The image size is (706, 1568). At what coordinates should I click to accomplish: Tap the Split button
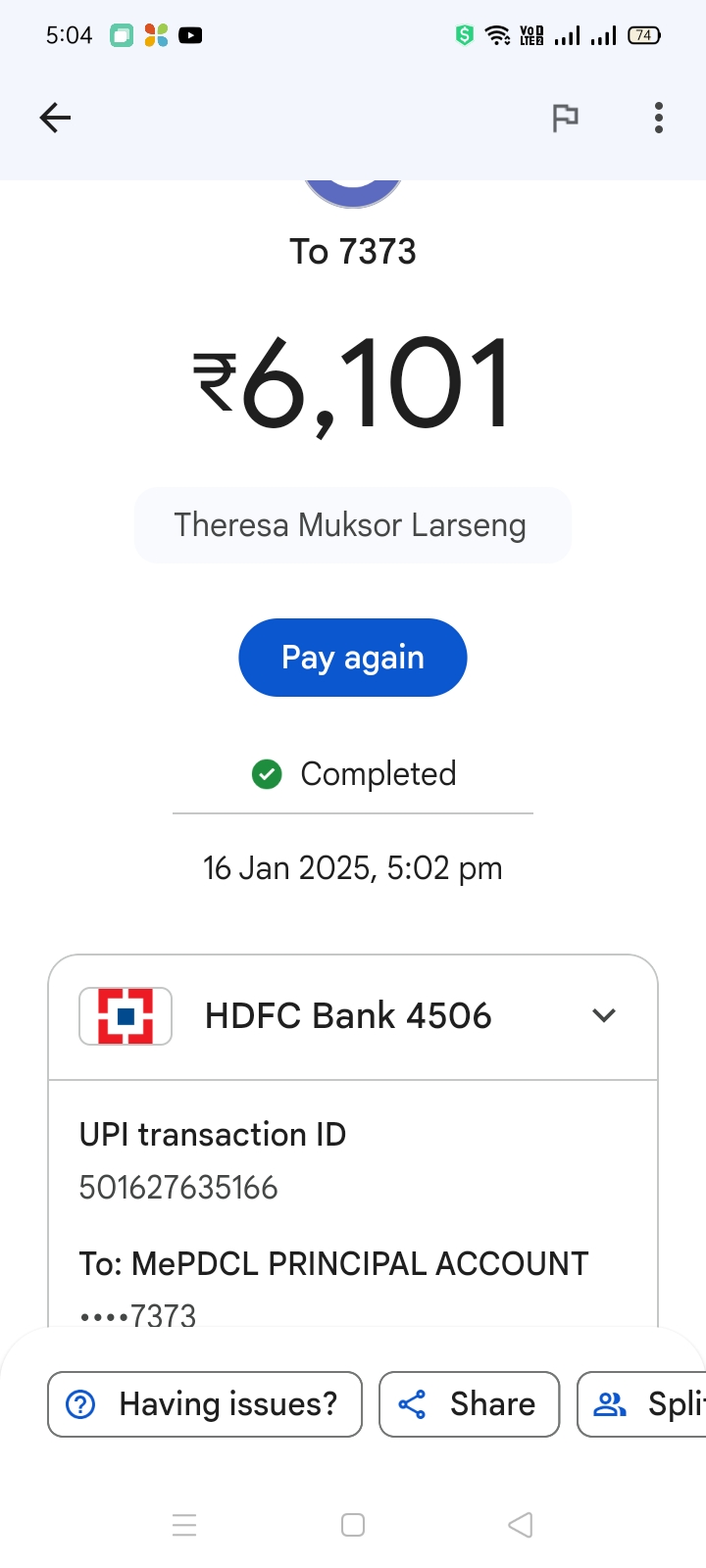(642, 1404)
